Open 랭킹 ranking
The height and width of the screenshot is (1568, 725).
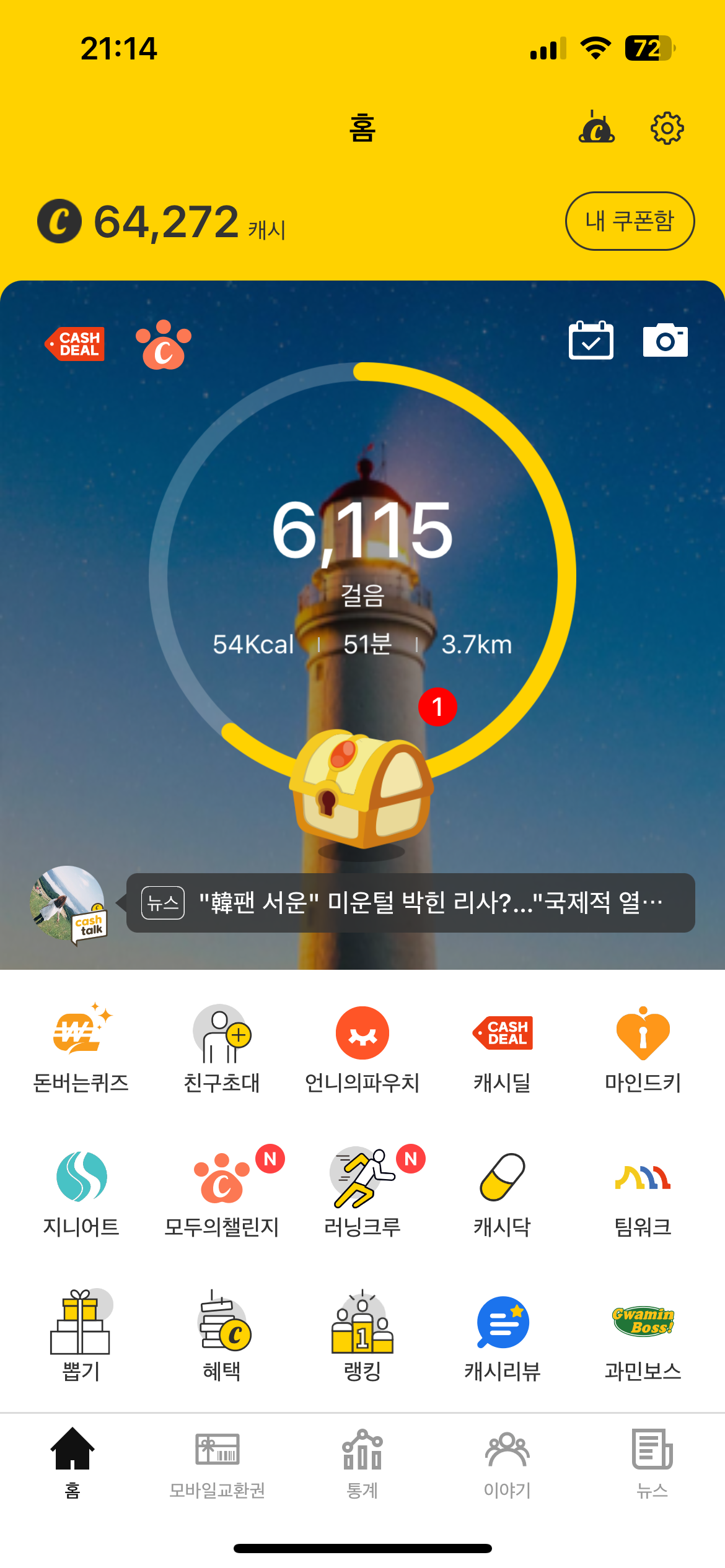click(362, 1335)
